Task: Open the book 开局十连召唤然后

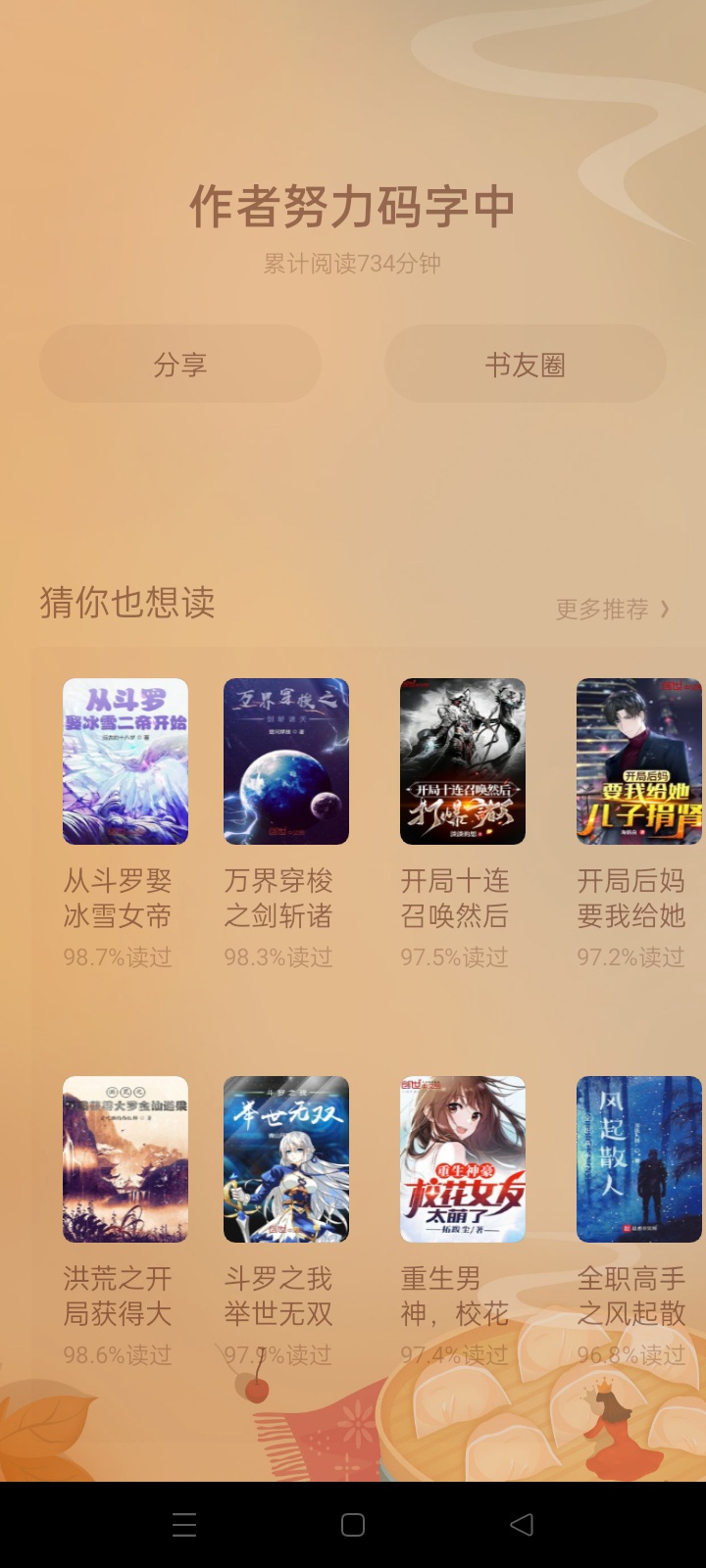Action: pyautogui.click(x=463, y=761)
